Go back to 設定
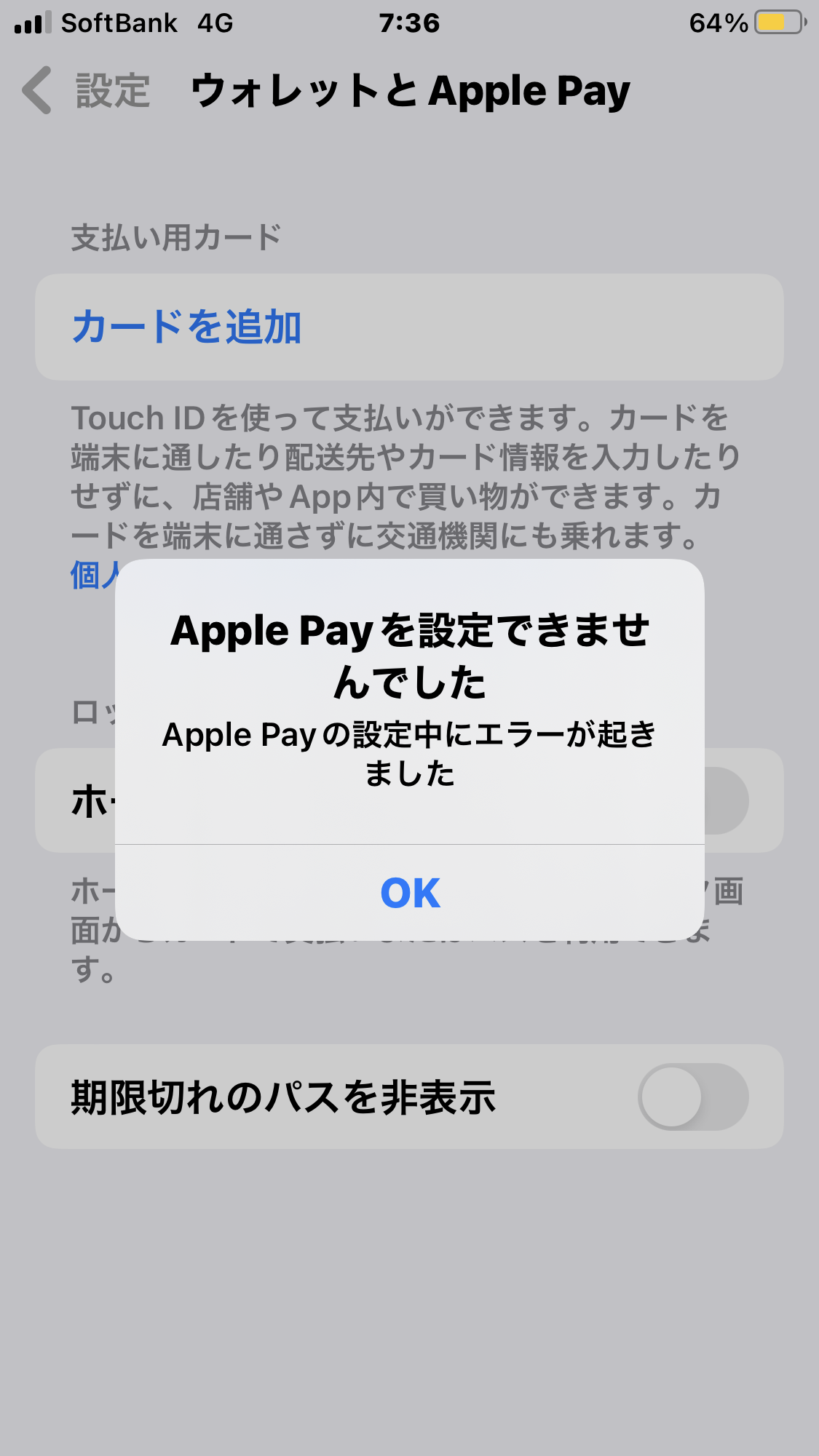Image resolution: width=819 pixels, height=1456 pixels. point(87,91)
